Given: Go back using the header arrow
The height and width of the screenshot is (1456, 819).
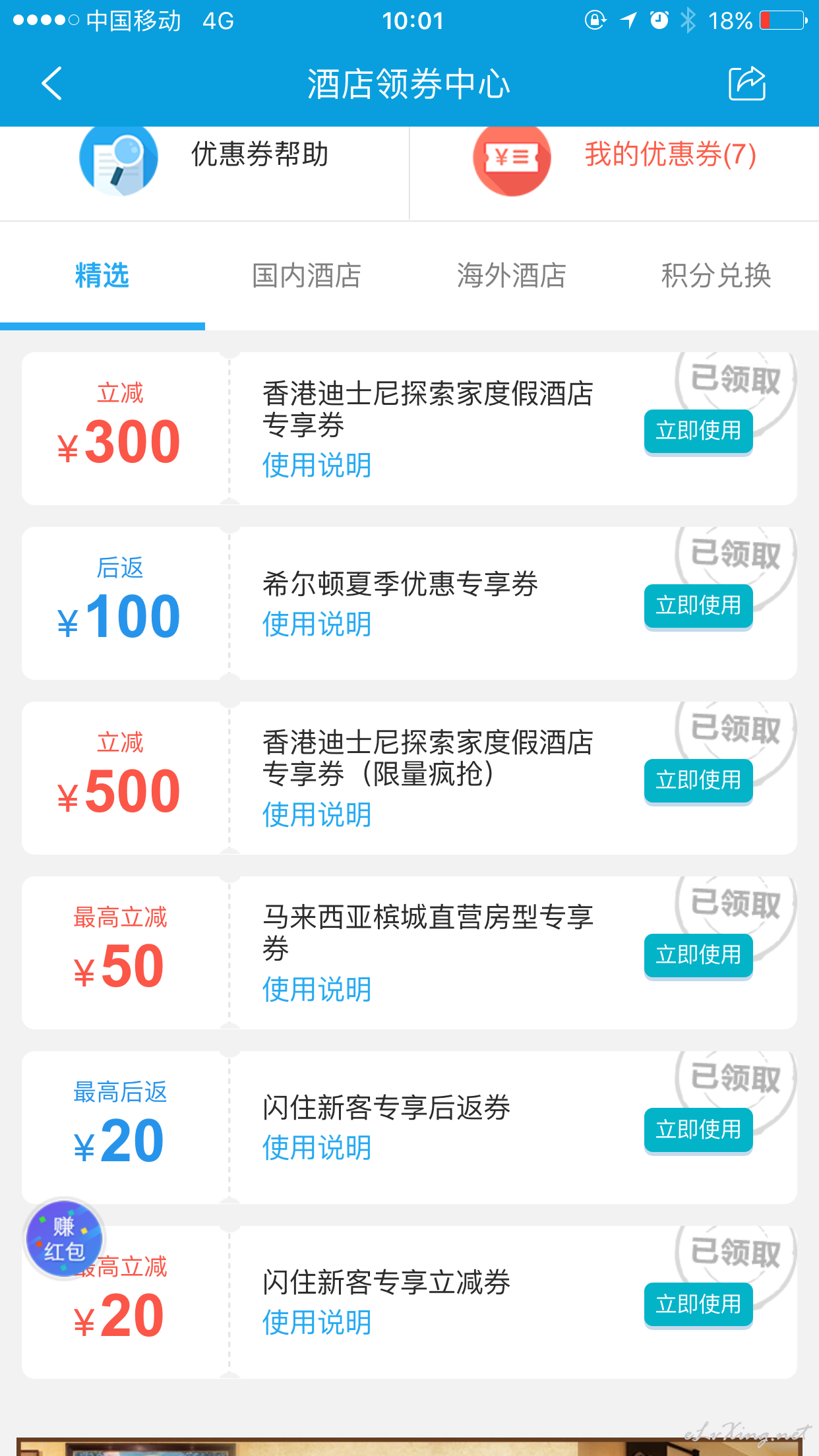Looking at the screenshot, I should [x=51, y=84].
